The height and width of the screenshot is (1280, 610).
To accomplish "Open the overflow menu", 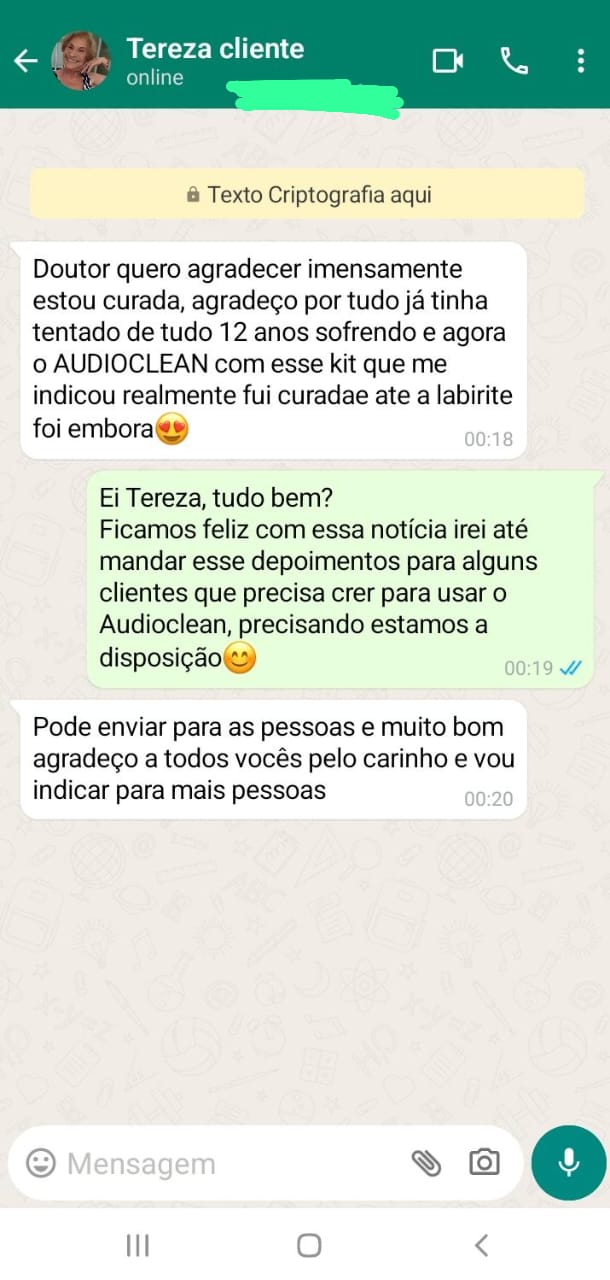I will [x=580, y=61].
